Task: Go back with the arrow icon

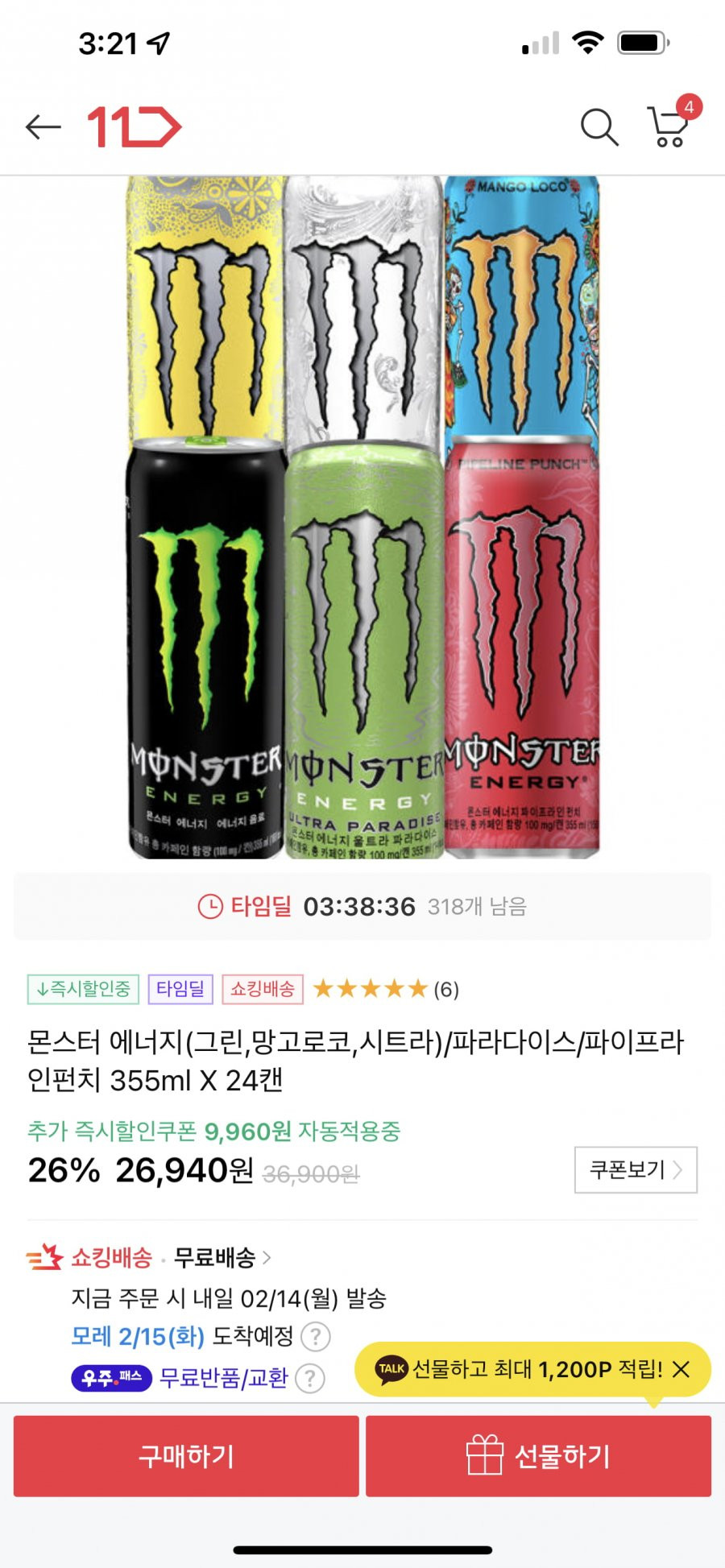Action: point(43,127)
